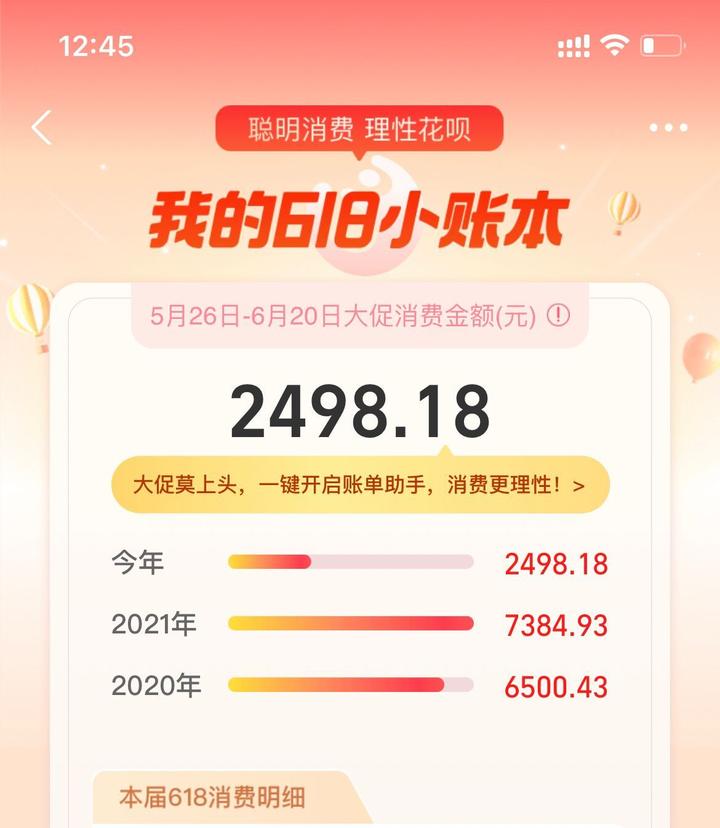This screenshot has height=828, width=720.
Task: Toggle visibility of the total amount 2498.18
Action: pyautogui.click(x=360, y=405)
